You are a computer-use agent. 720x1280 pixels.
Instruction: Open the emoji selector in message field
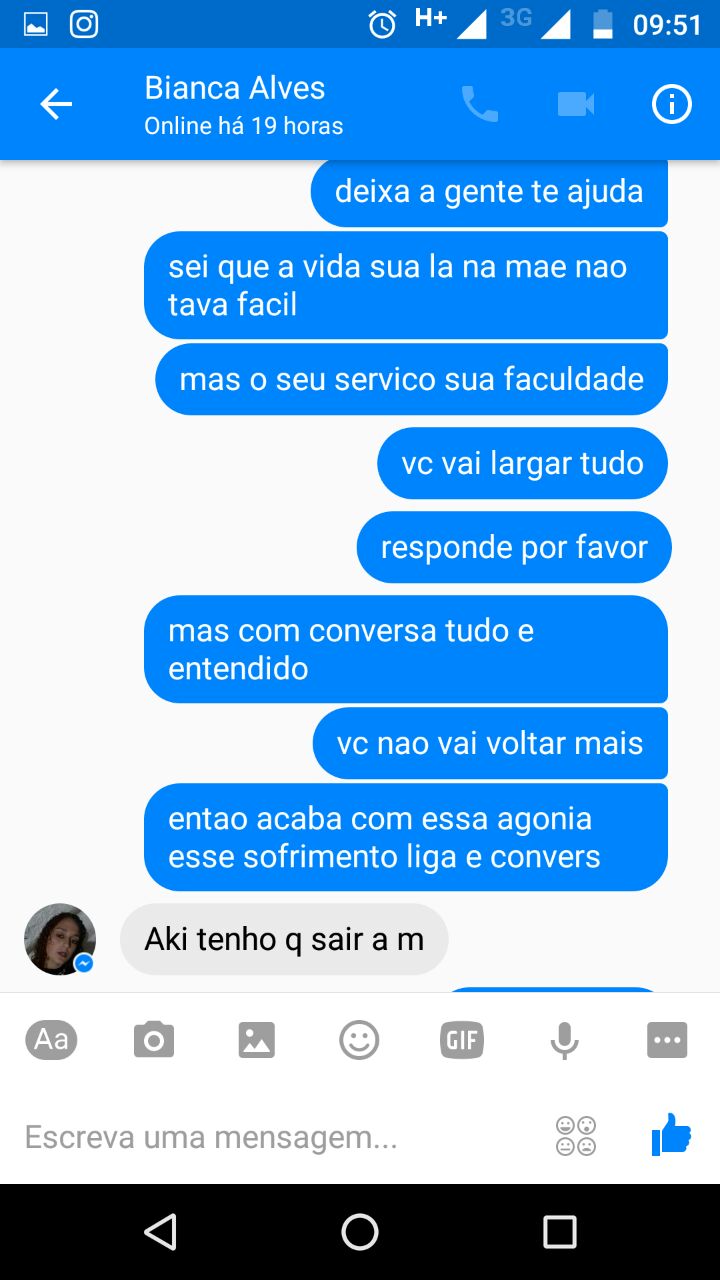point(576,1136)
